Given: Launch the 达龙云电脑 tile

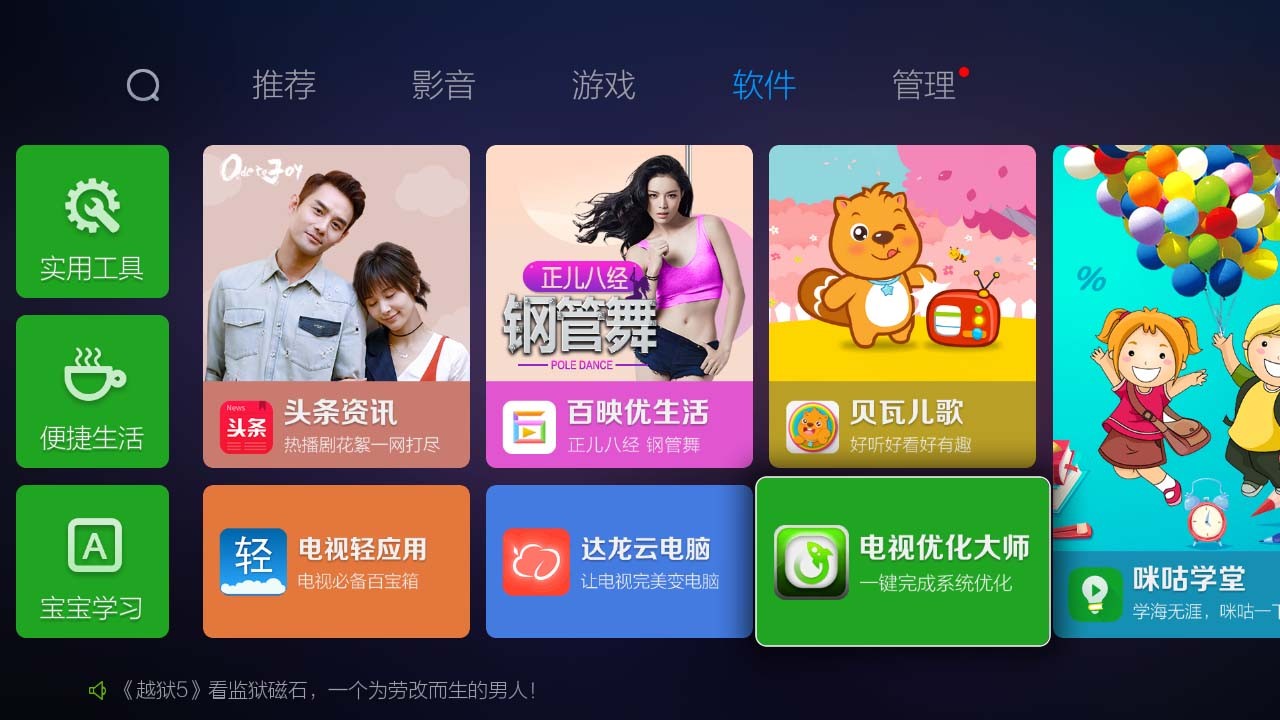Looking at the screenshot, I should click(619, 561).
